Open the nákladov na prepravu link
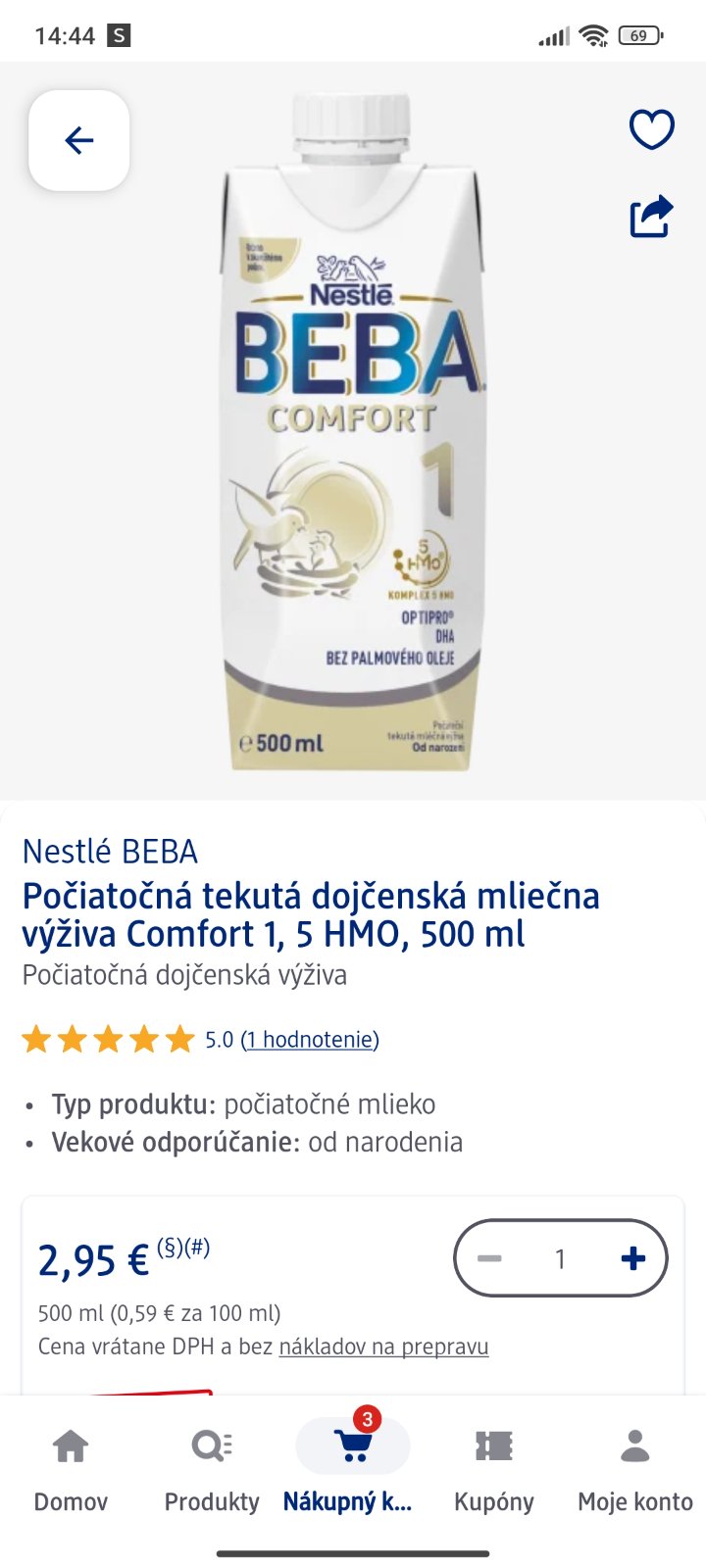 383,1347
